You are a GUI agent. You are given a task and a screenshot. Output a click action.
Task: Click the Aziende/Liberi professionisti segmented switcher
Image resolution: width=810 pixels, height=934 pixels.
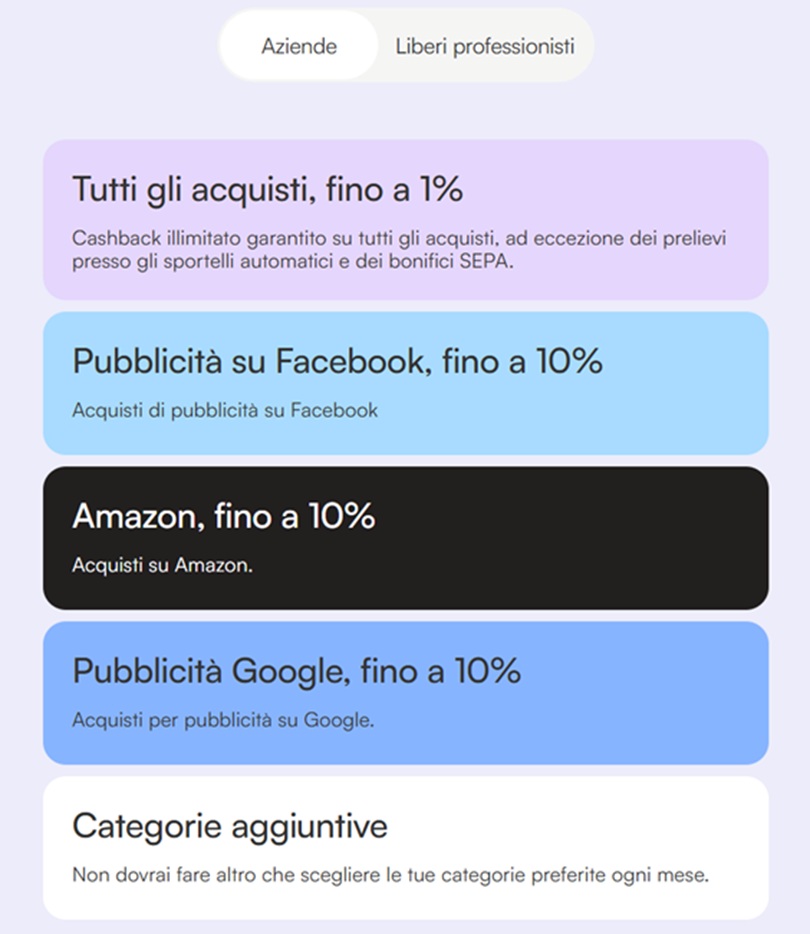(x=405, y=46)
